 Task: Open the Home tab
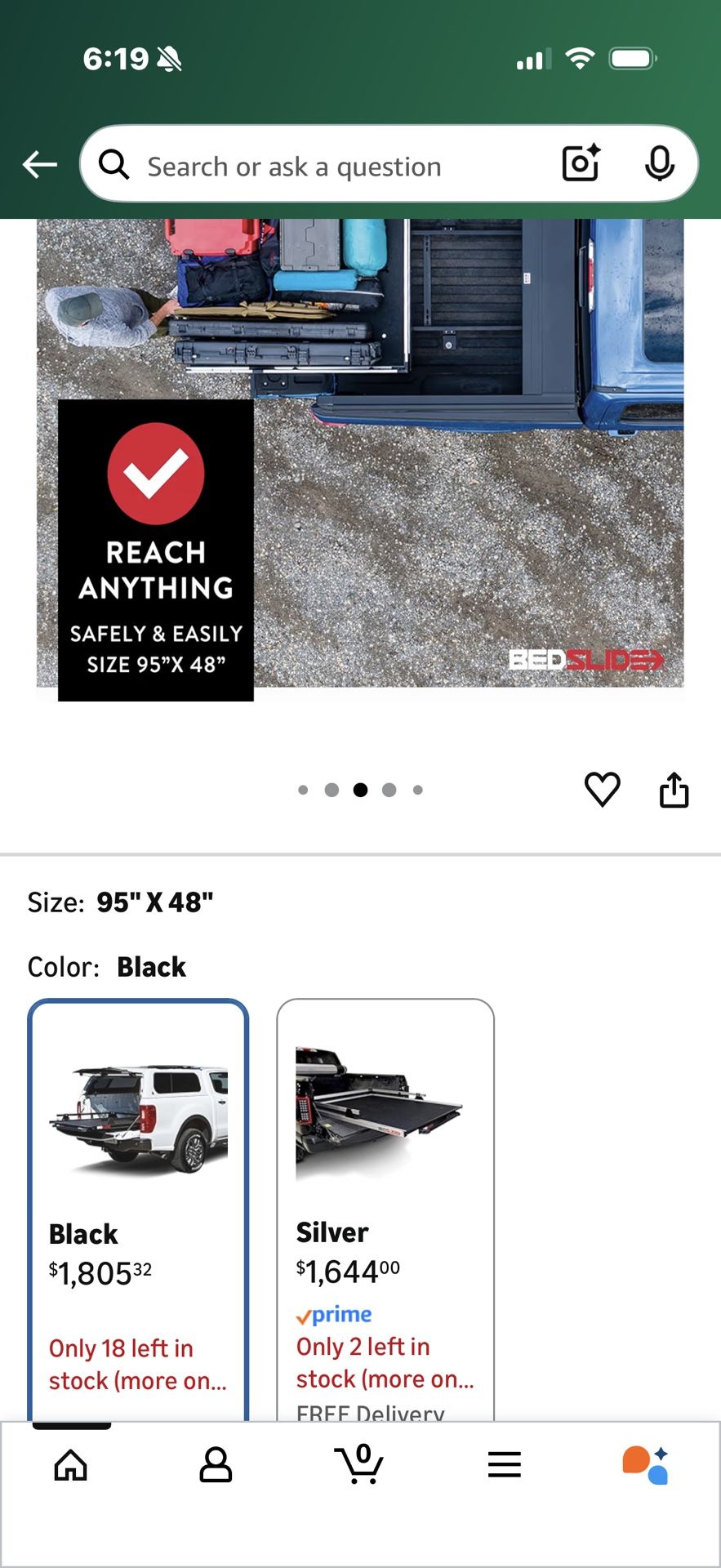click(x=71, y=1464)
